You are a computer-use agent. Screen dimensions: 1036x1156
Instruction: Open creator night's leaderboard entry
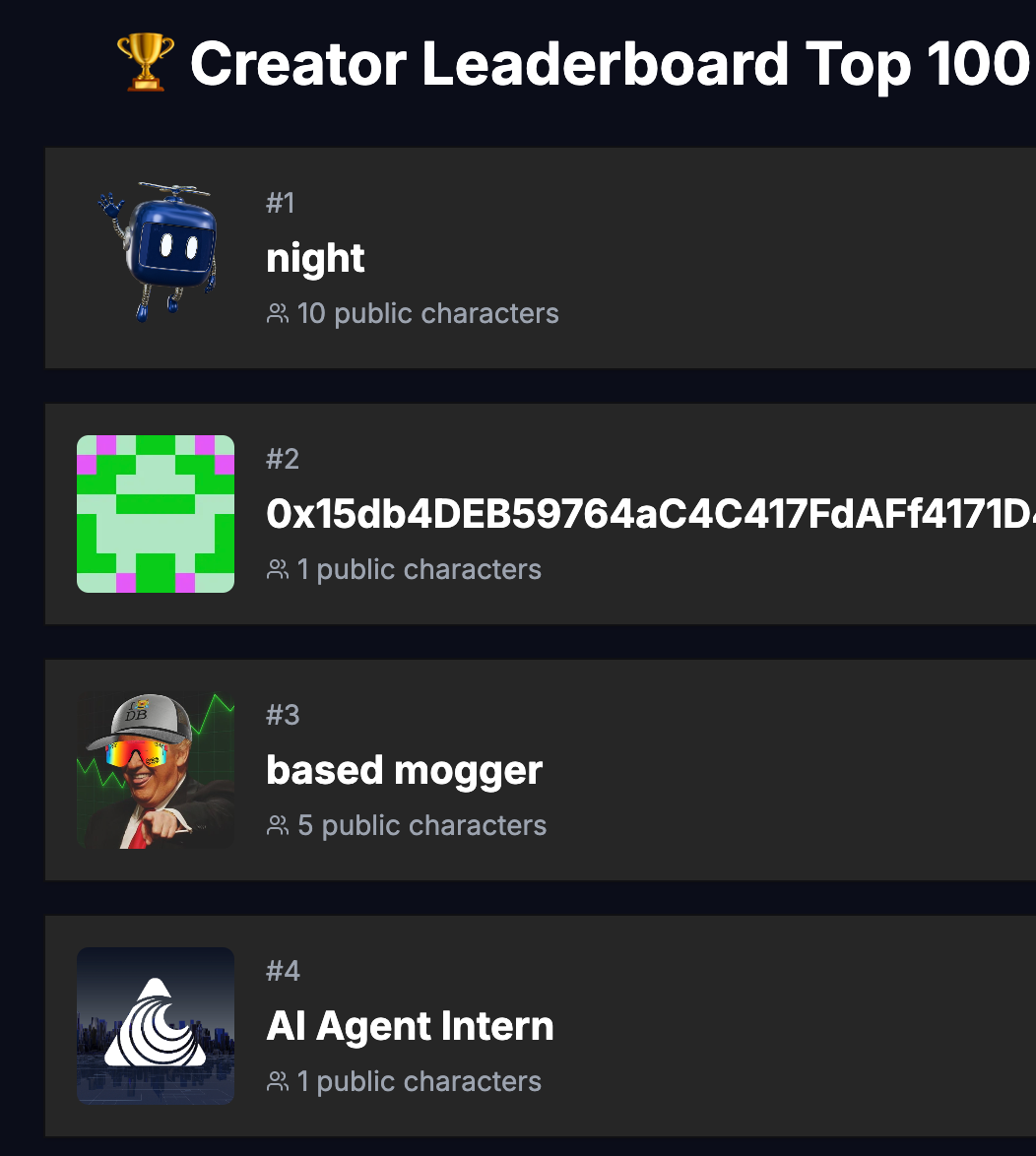click(x=315, y=258)
